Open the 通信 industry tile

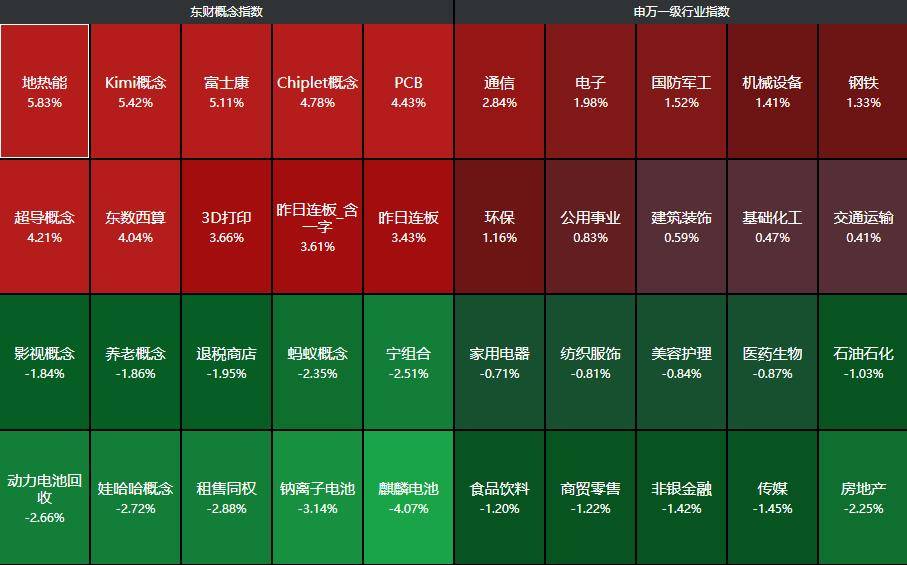click(x=499, y=91)
